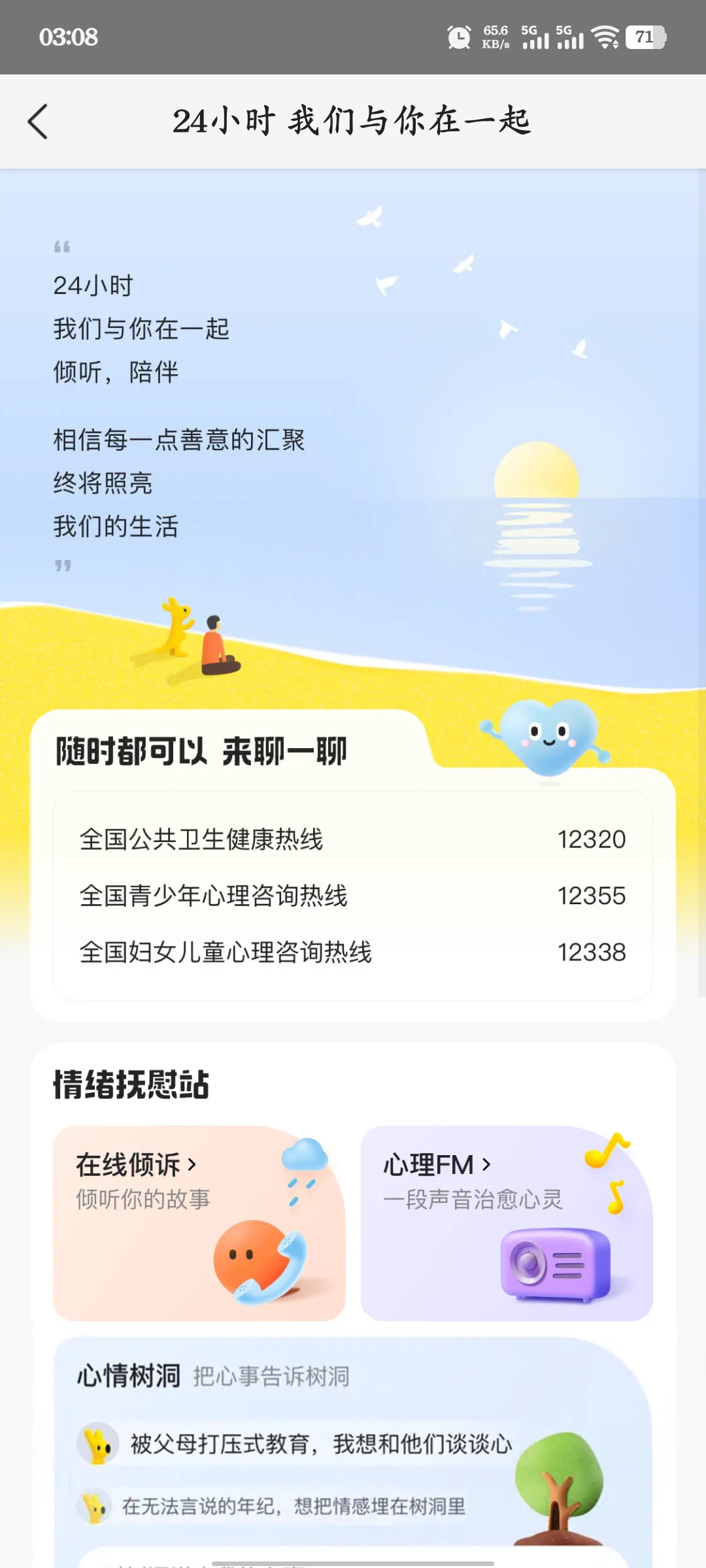706x1568 pixels.
Task: Call the 12338 women and children hotline
Action: coord(353,952)
